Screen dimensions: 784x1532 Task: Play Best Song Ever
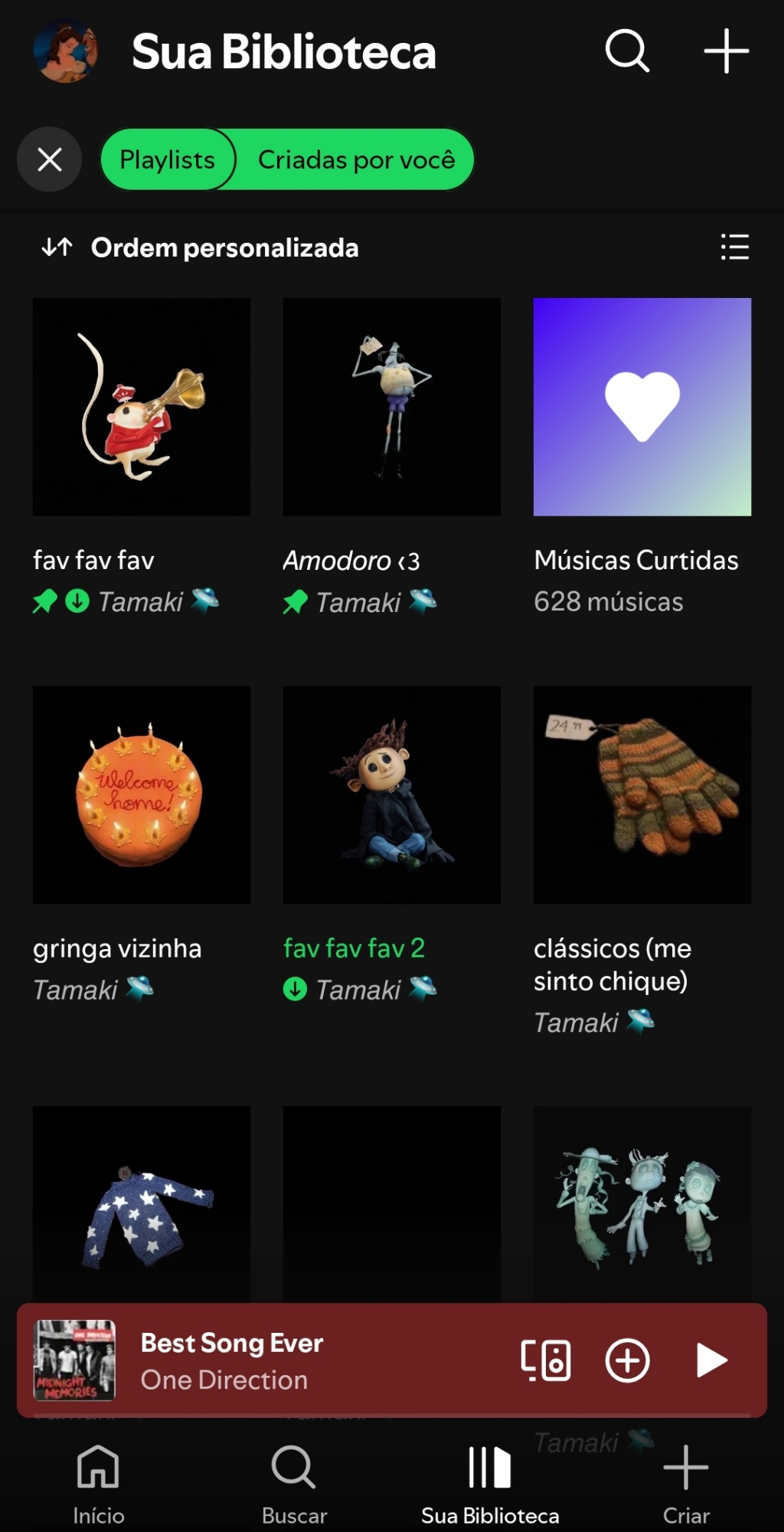tap(711, 1360)
